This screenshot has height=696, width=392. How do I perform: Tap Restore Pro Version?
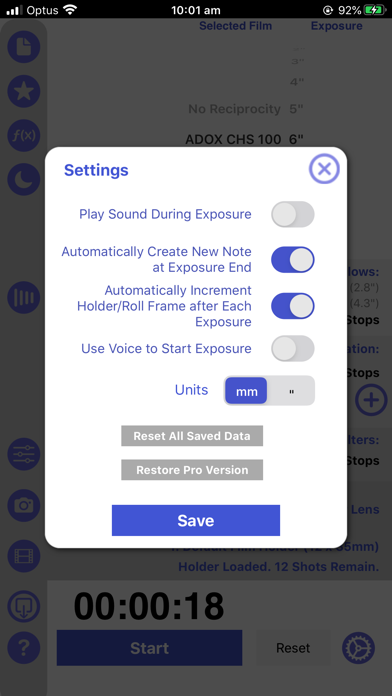(192, 470)
